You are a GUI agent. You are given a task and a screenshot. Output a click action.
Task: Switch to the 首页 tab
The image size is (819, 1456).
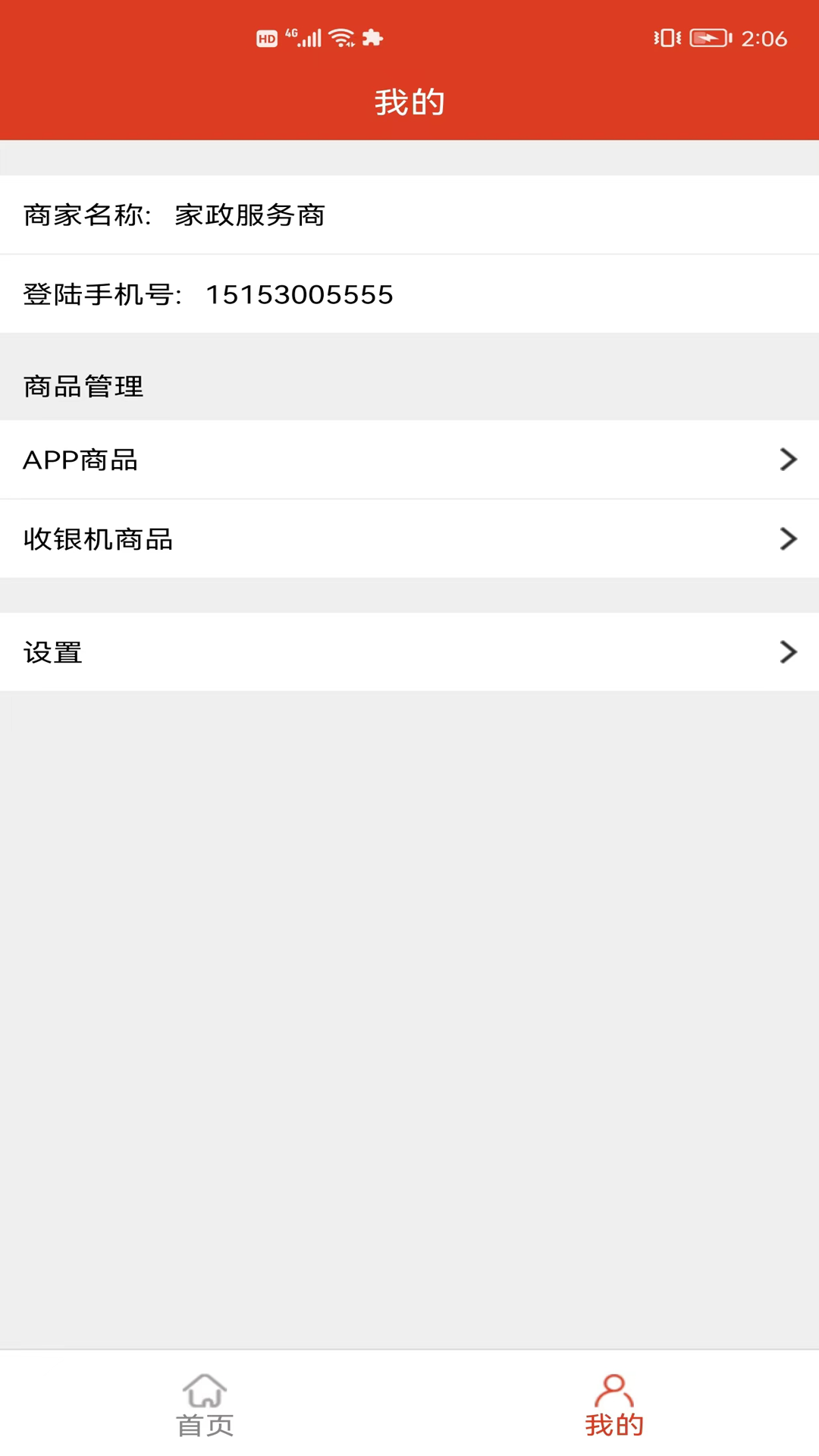click(x=205, y=1404)
